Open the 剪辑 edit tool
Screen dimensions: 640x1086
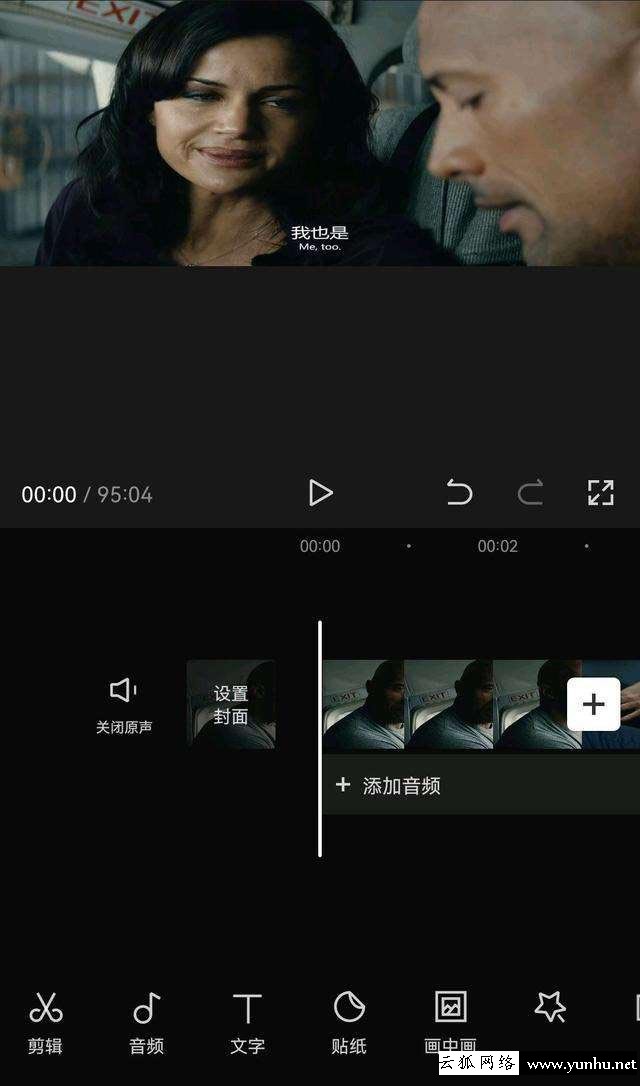pos(45,1022)
